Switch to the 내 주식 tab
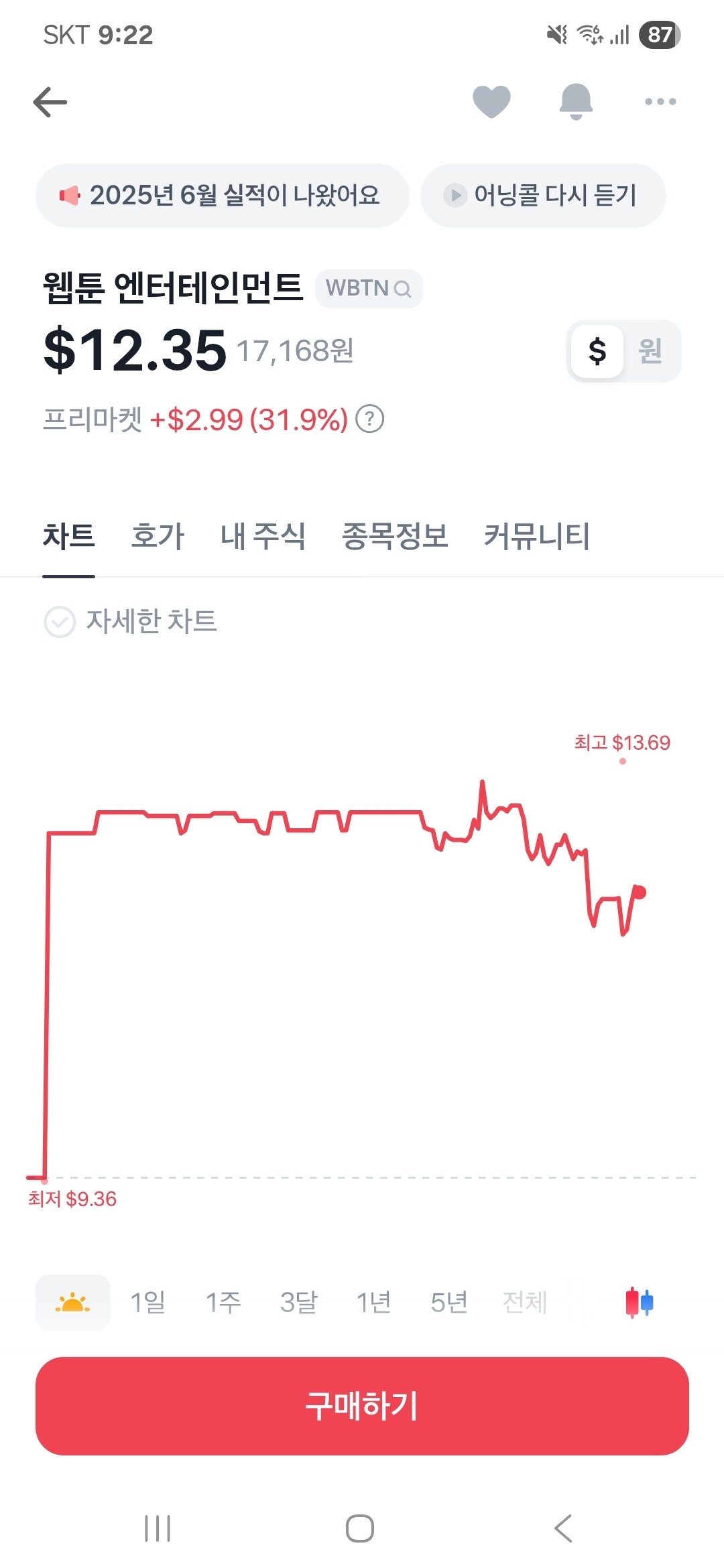The height and width of the screenshot is (1568, 724). point(263,536)
